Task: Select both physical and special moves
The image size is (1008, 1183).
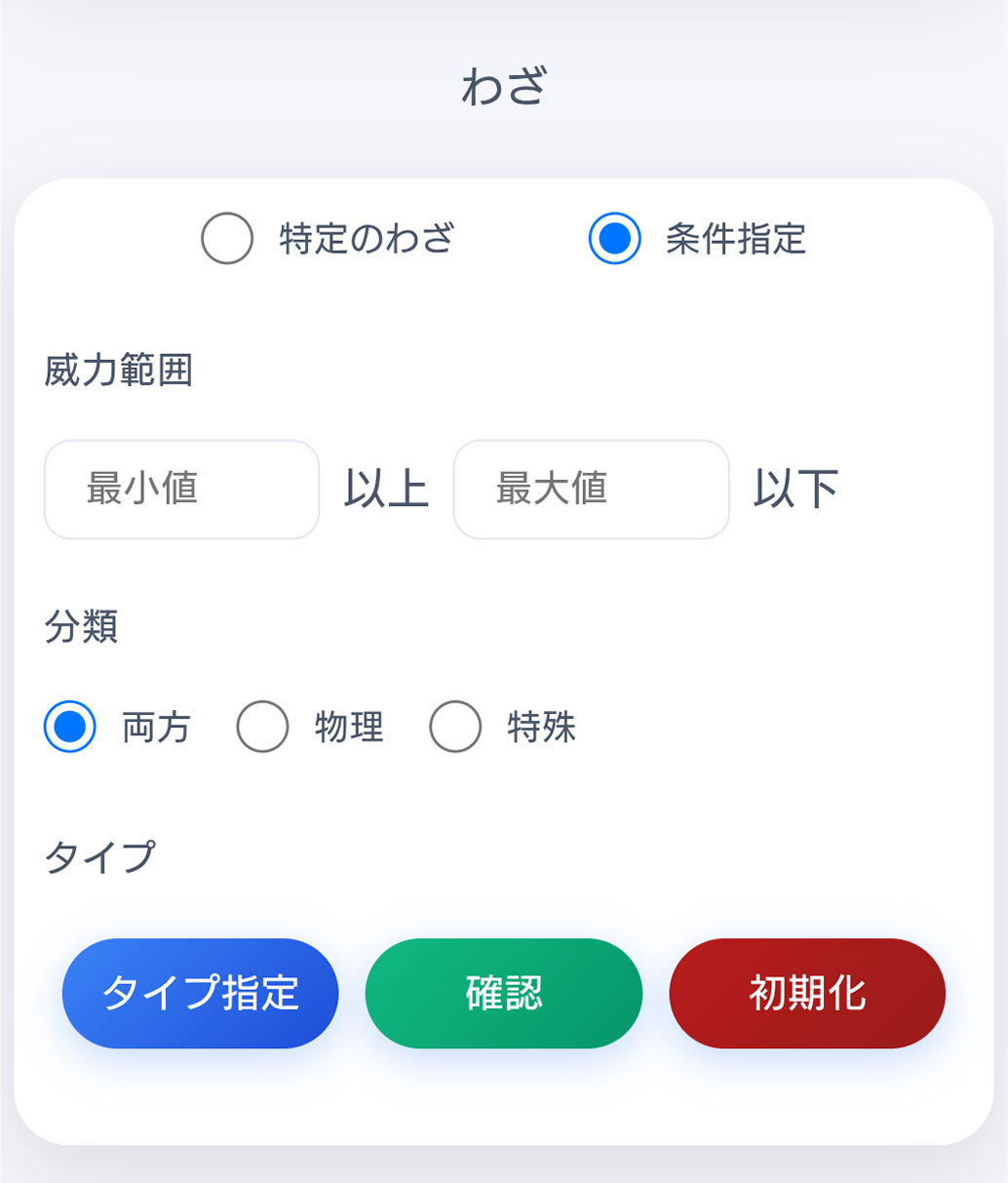Action: [66, 727]
